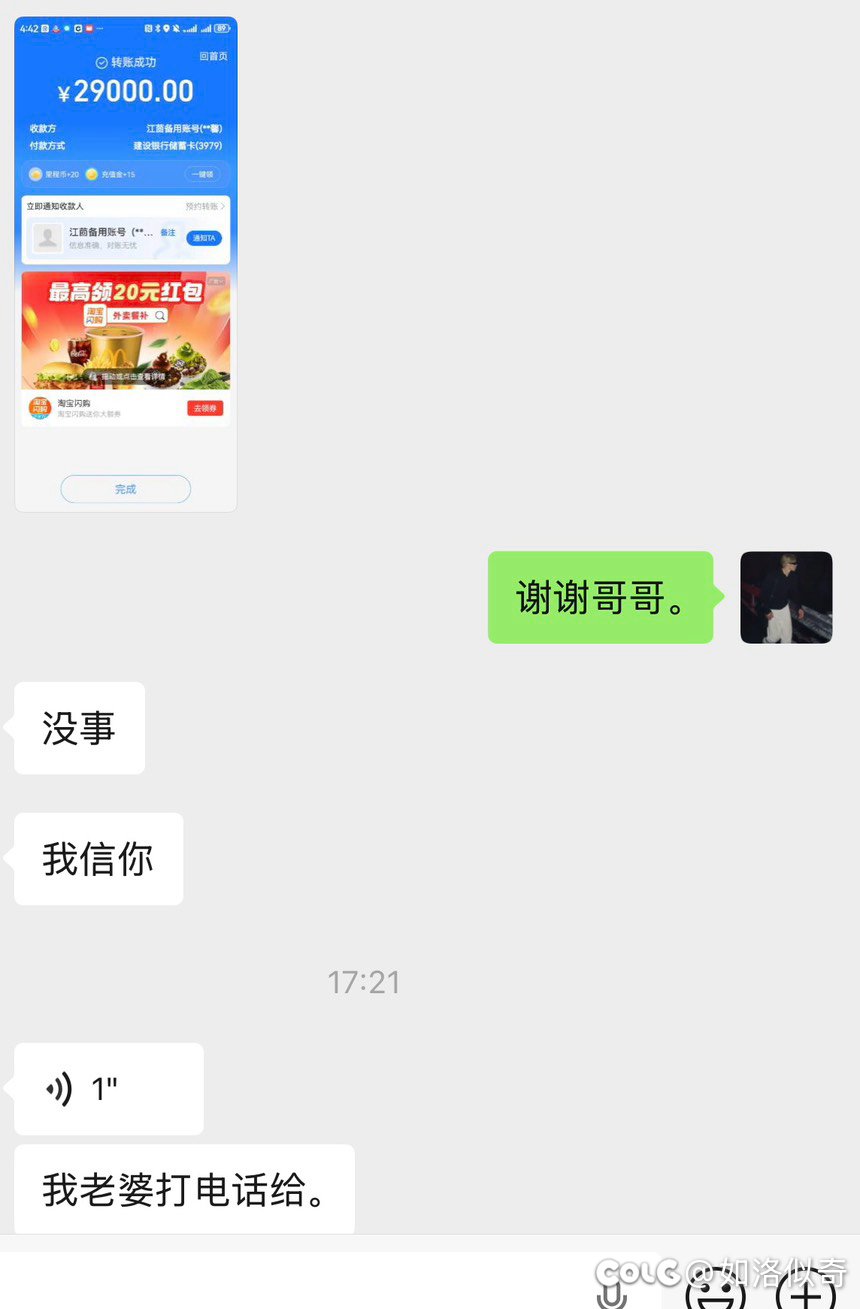860x1309 pixels.
Task: Open the emoji sticker panel
Action: click(716, 1292)
